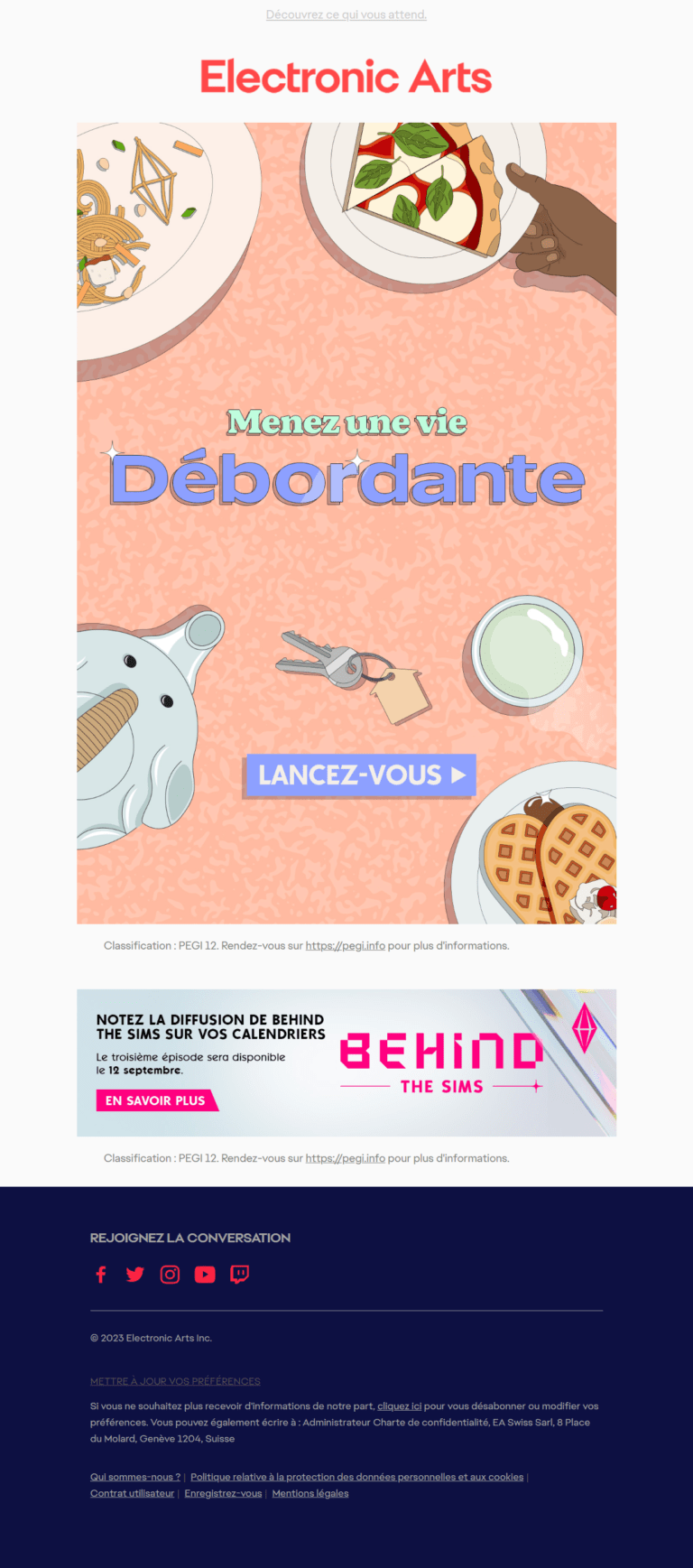Open the Twitch icon
This screenshot has height=1568, width=693.
click(239, 1275)
